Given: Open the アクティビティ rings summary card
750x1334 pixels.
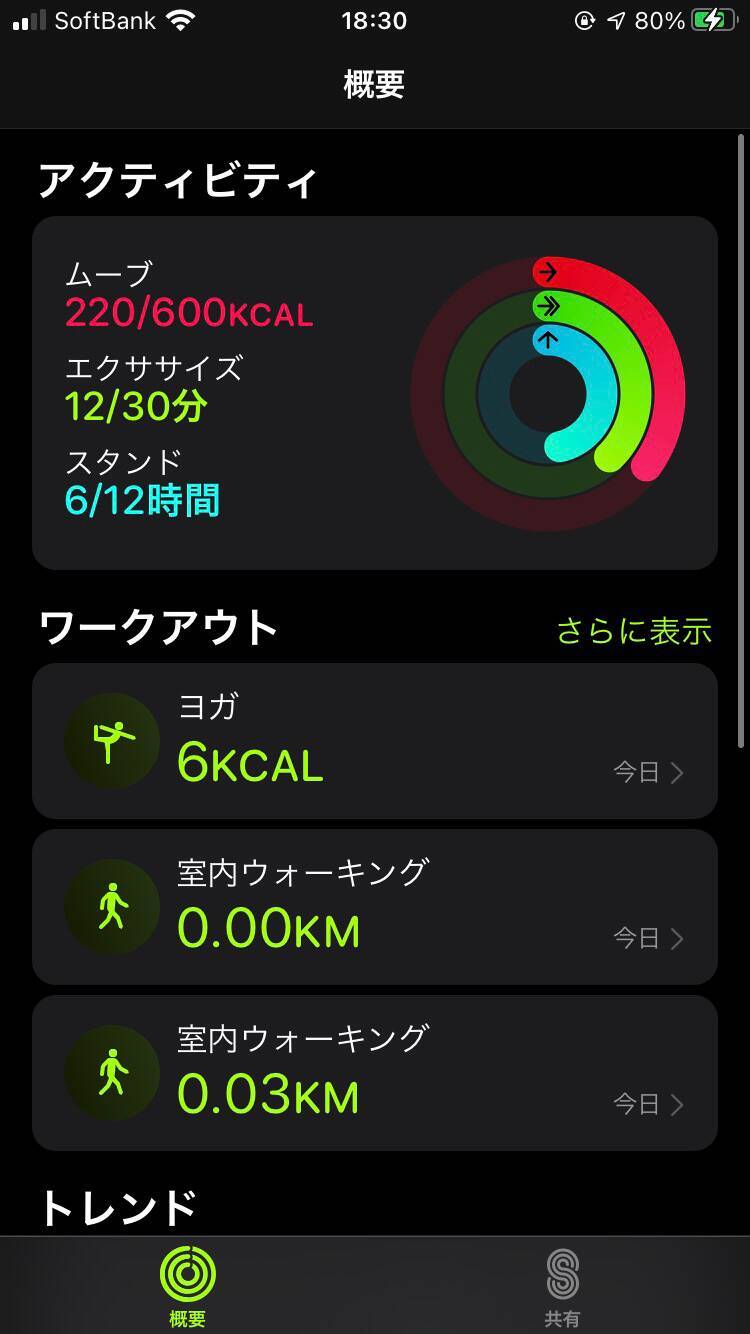Looking at the screenshot, I should click(374, 393).
